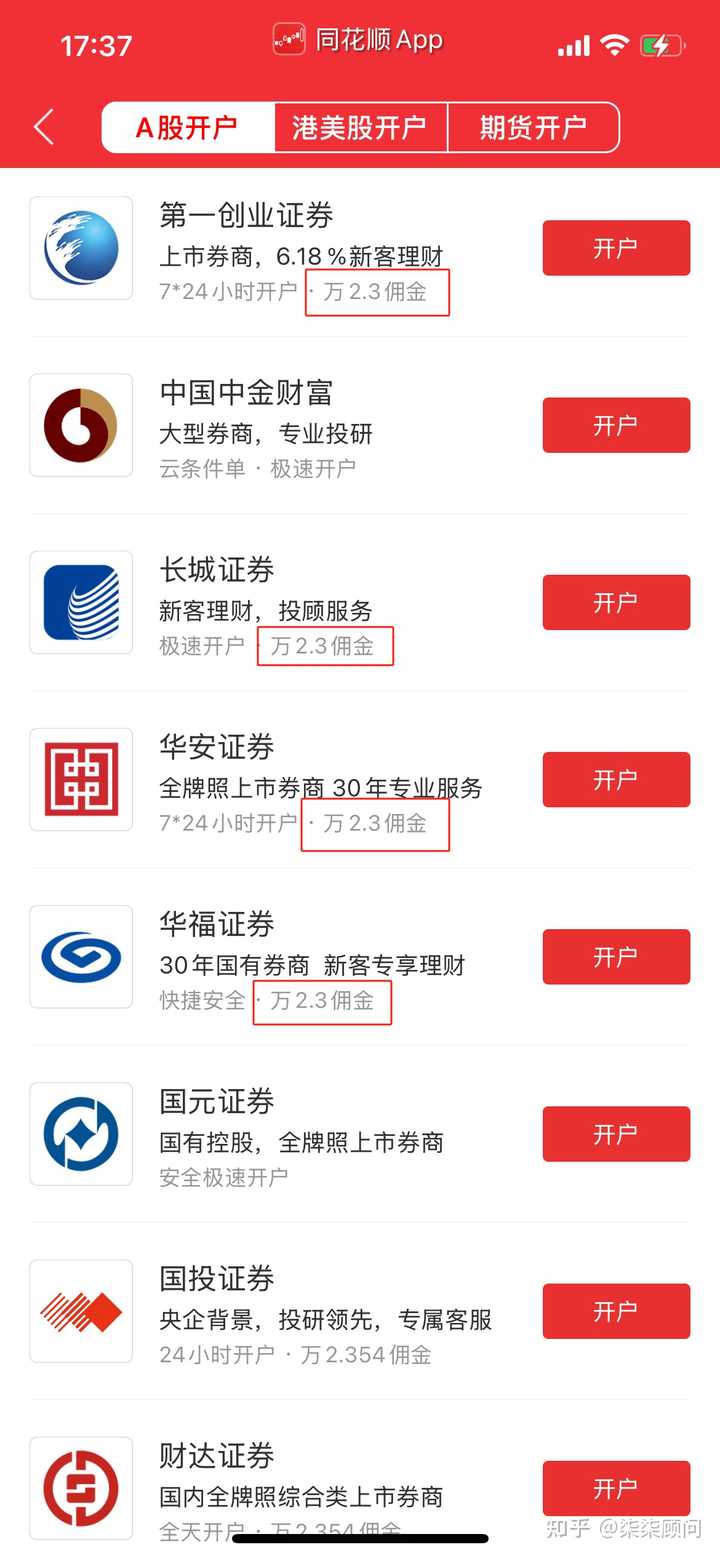Screen dimensions: 720x1558
Task: Tap the 同花顺 App icon in the header
Action: tap(288, 40)
